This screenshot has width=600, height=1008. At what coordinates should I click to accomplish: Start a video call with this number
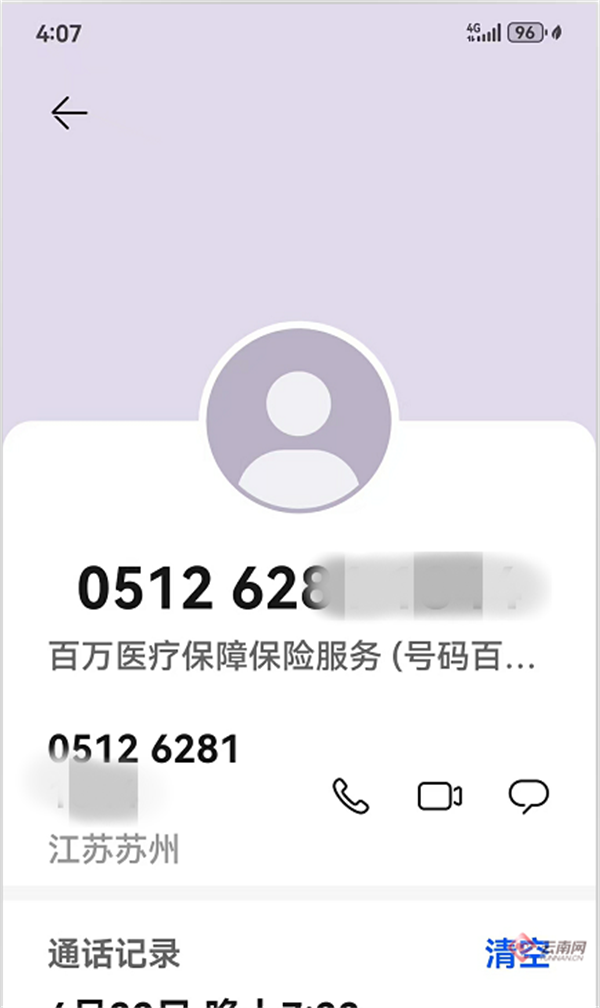point(439,796)
